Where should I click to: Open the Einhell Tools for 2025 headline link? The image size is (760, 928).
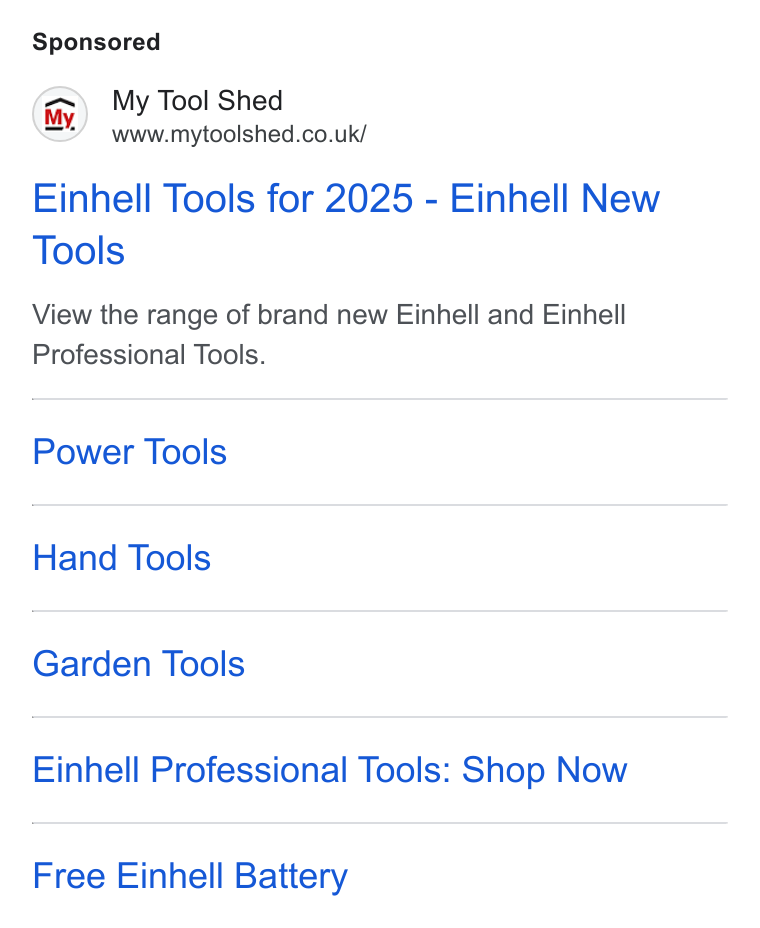pyautogui.click(x=346, y=224)
